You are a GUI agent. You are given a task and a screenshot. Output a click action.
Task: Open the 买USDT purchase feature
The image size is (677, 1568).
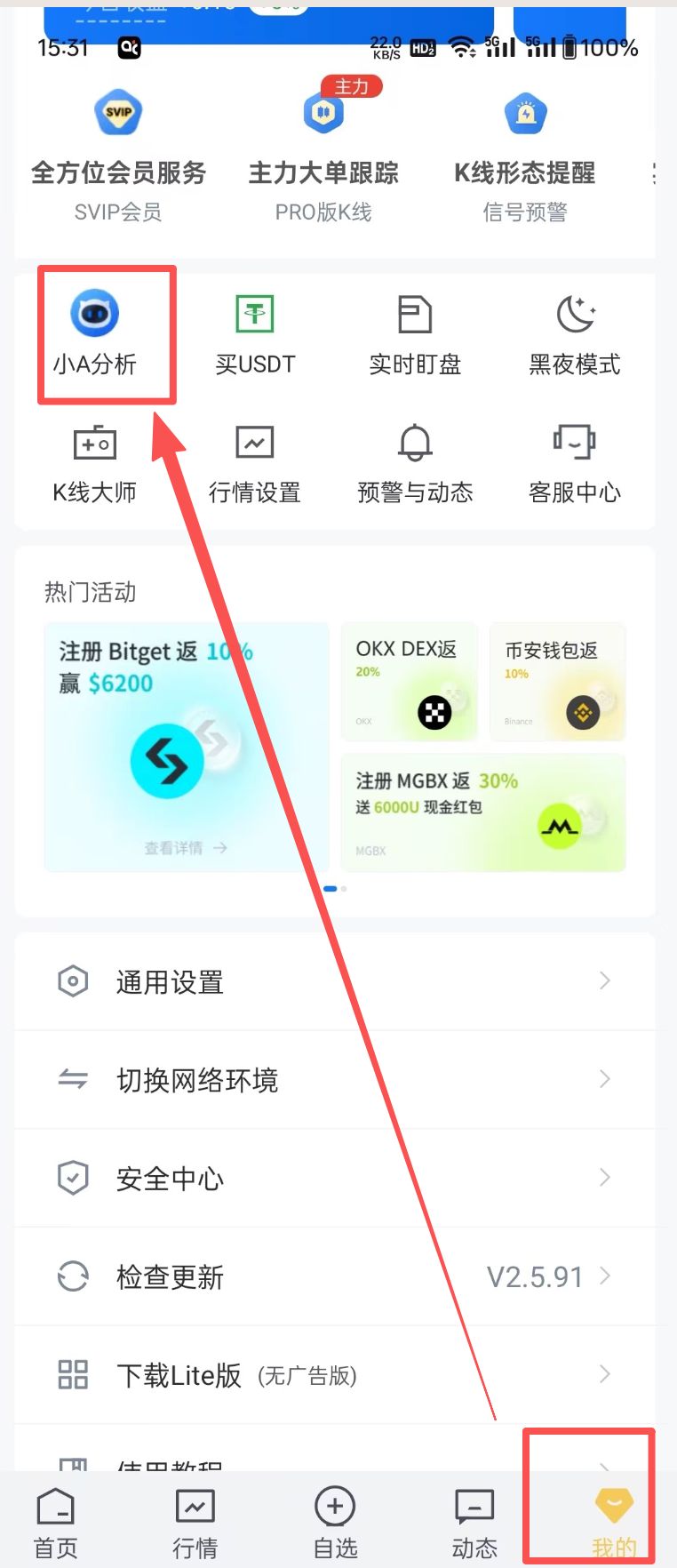(255, 333)
